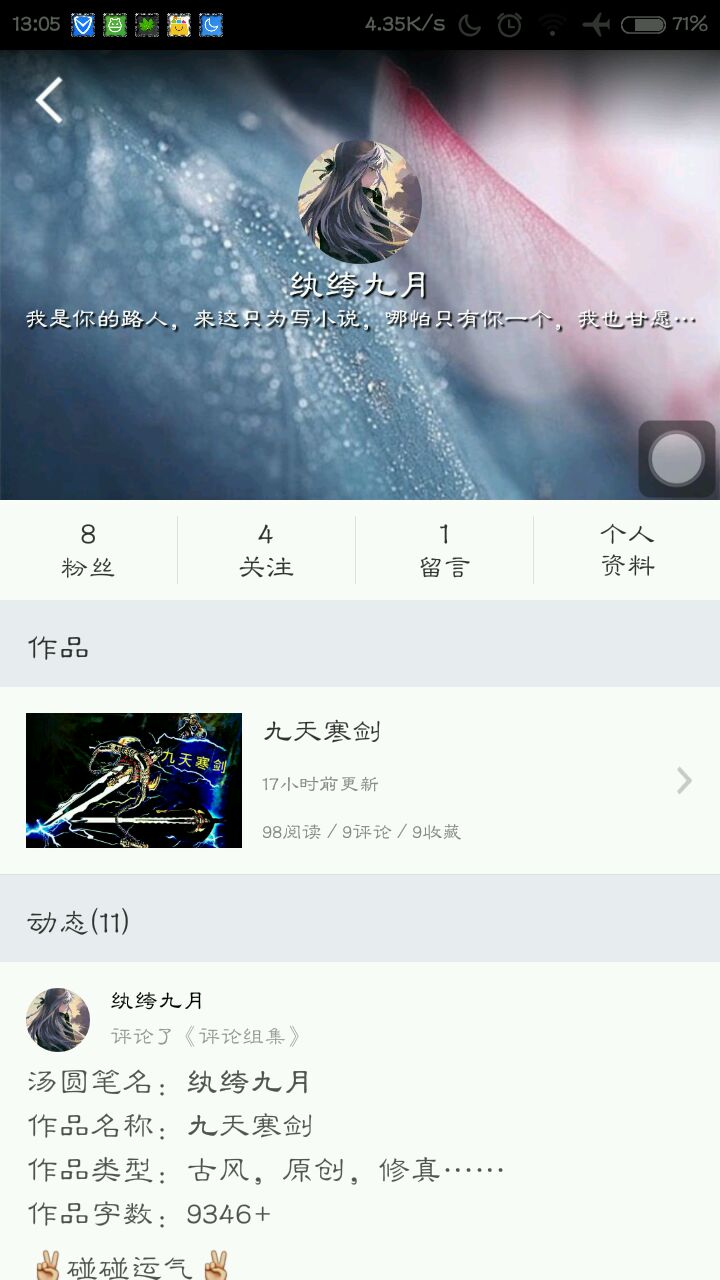Viewport: 720px width, 1280px height.
Task: Check the 留言 messages section
Action: click(x=444, y=550)
